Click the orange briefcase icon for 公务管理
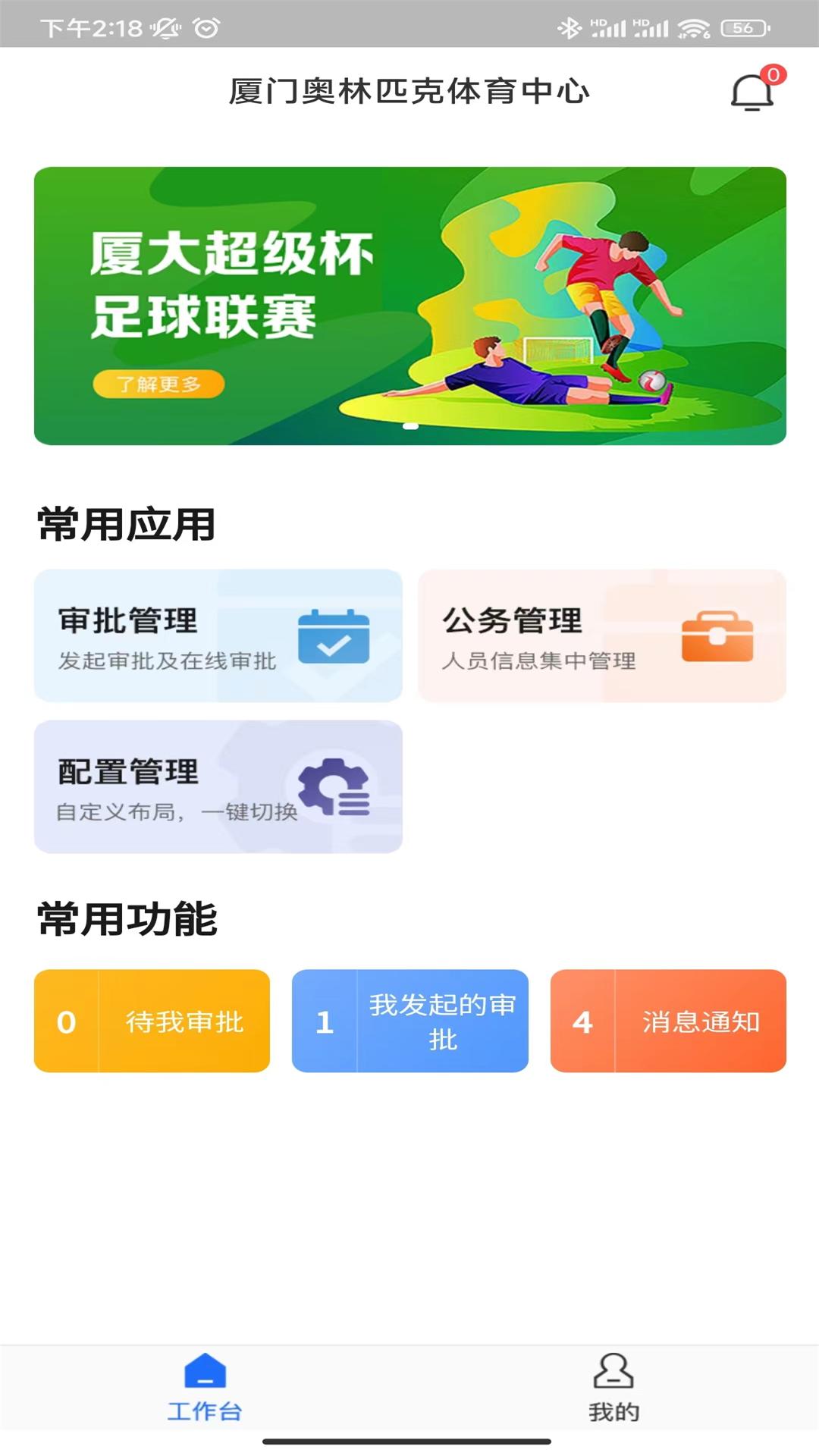Image resolution: width=819 pixels, height=1456 pixels. pos(718,639)
